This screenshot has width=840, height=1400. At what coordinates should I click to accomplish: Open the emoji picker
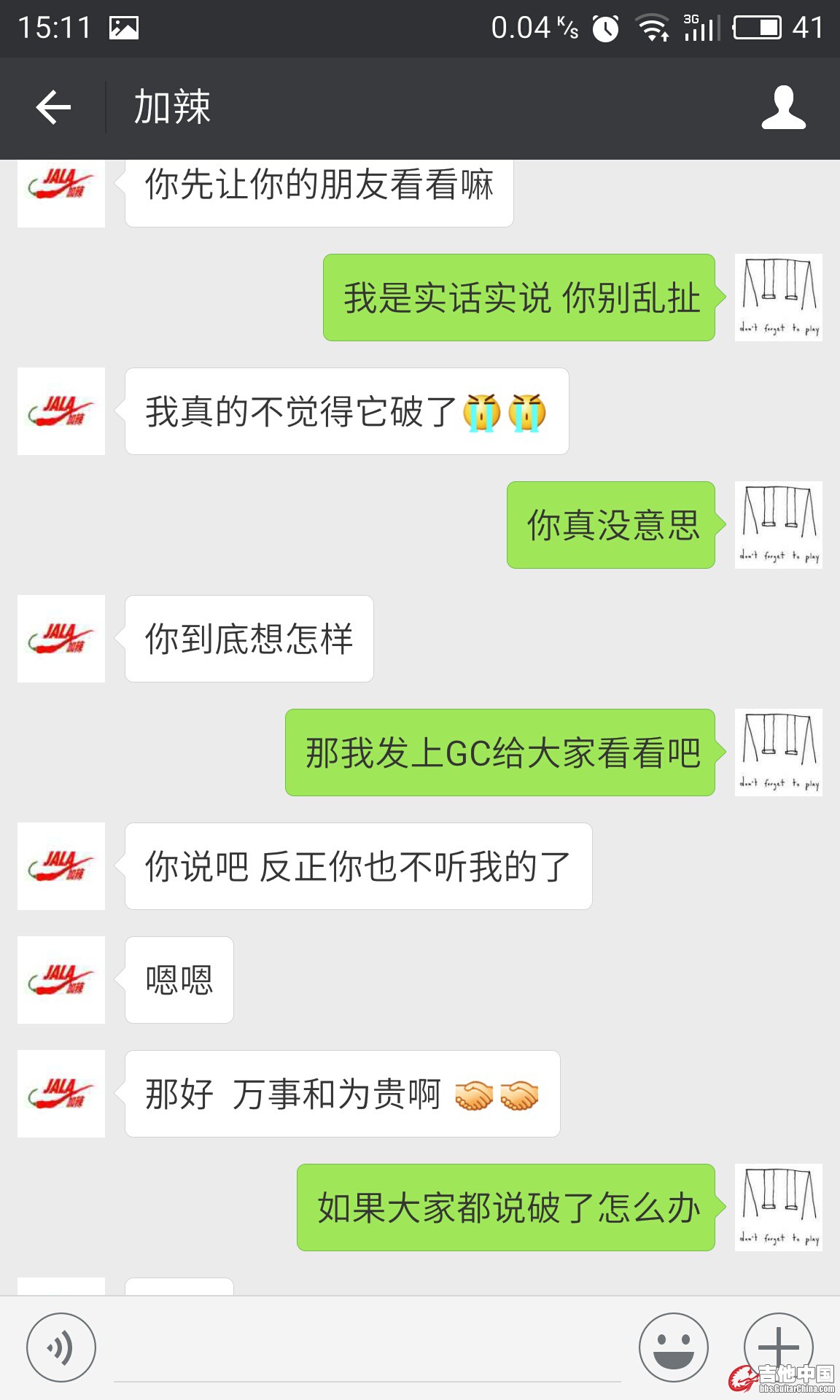[x=673, y=1347]
